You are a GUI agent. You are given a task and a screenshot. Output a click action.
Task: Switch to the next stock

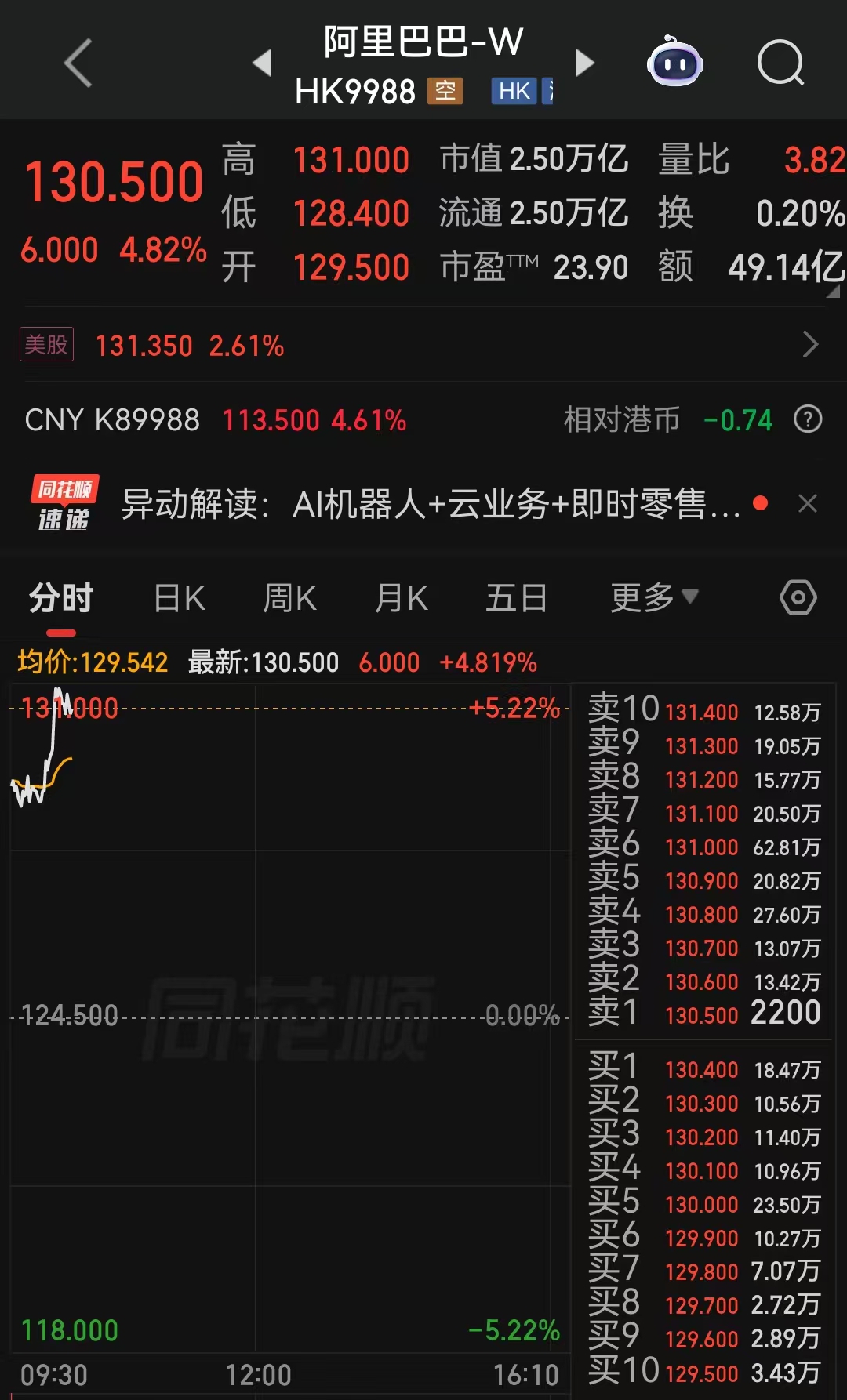(x=584, y=63)
